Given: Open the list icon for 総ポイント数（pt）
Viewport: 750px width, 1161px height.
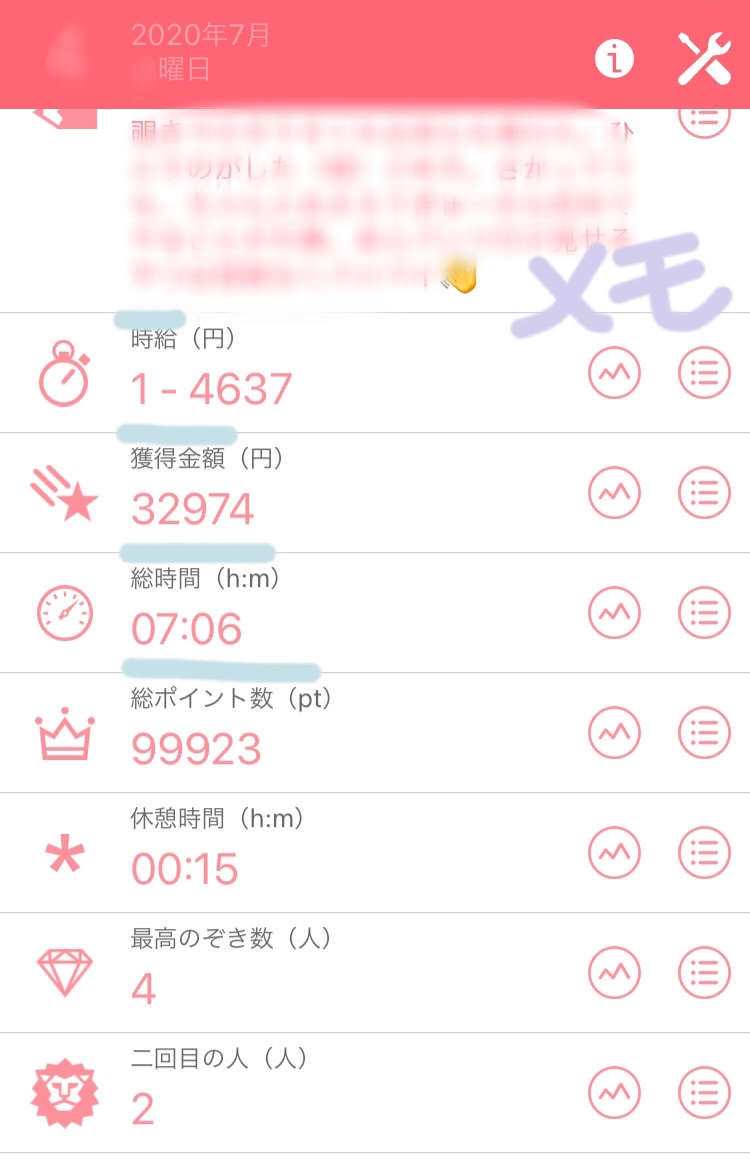Looking at the screenshot, I should (x=704, y=733).
